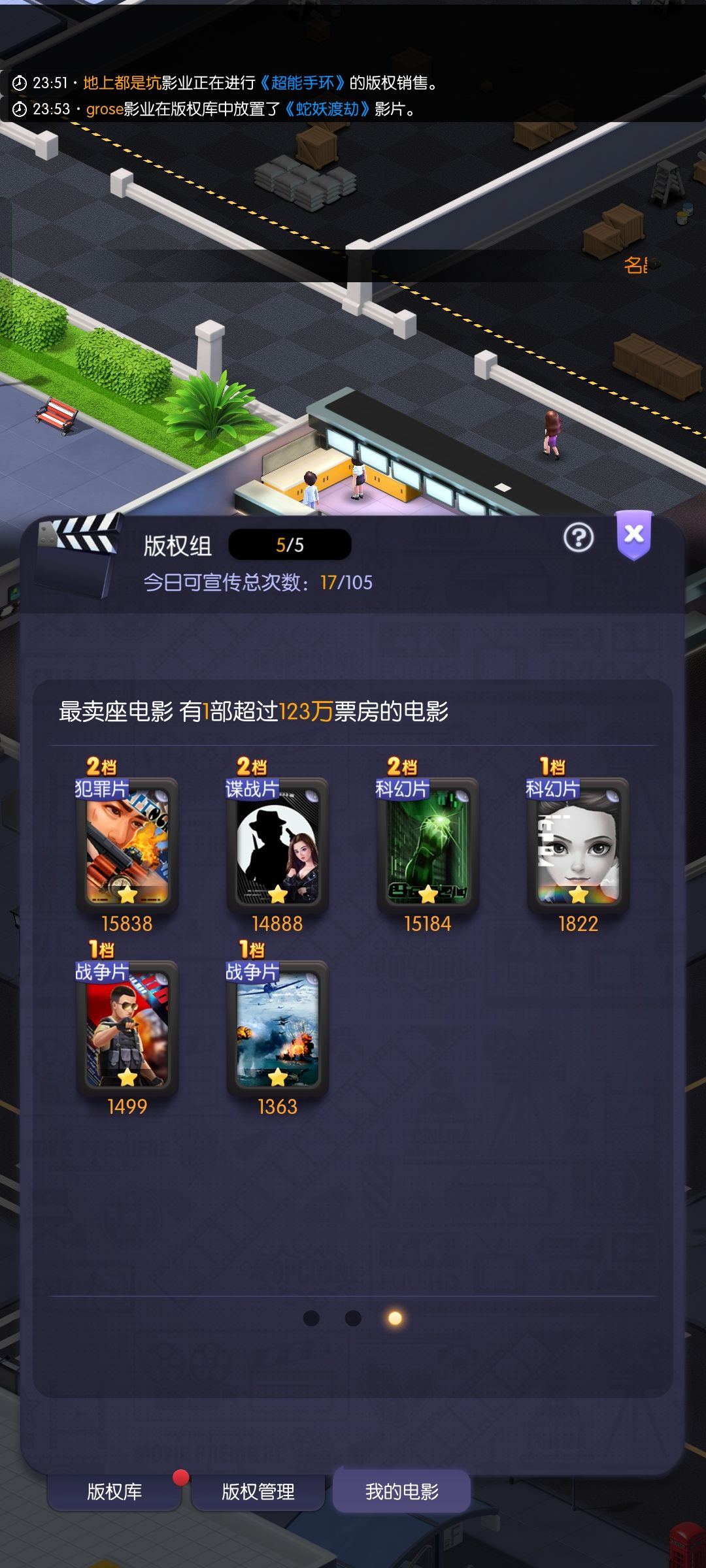Open the 《蛇妖渡劫》 link in the news feed

[x=327, y=109]
